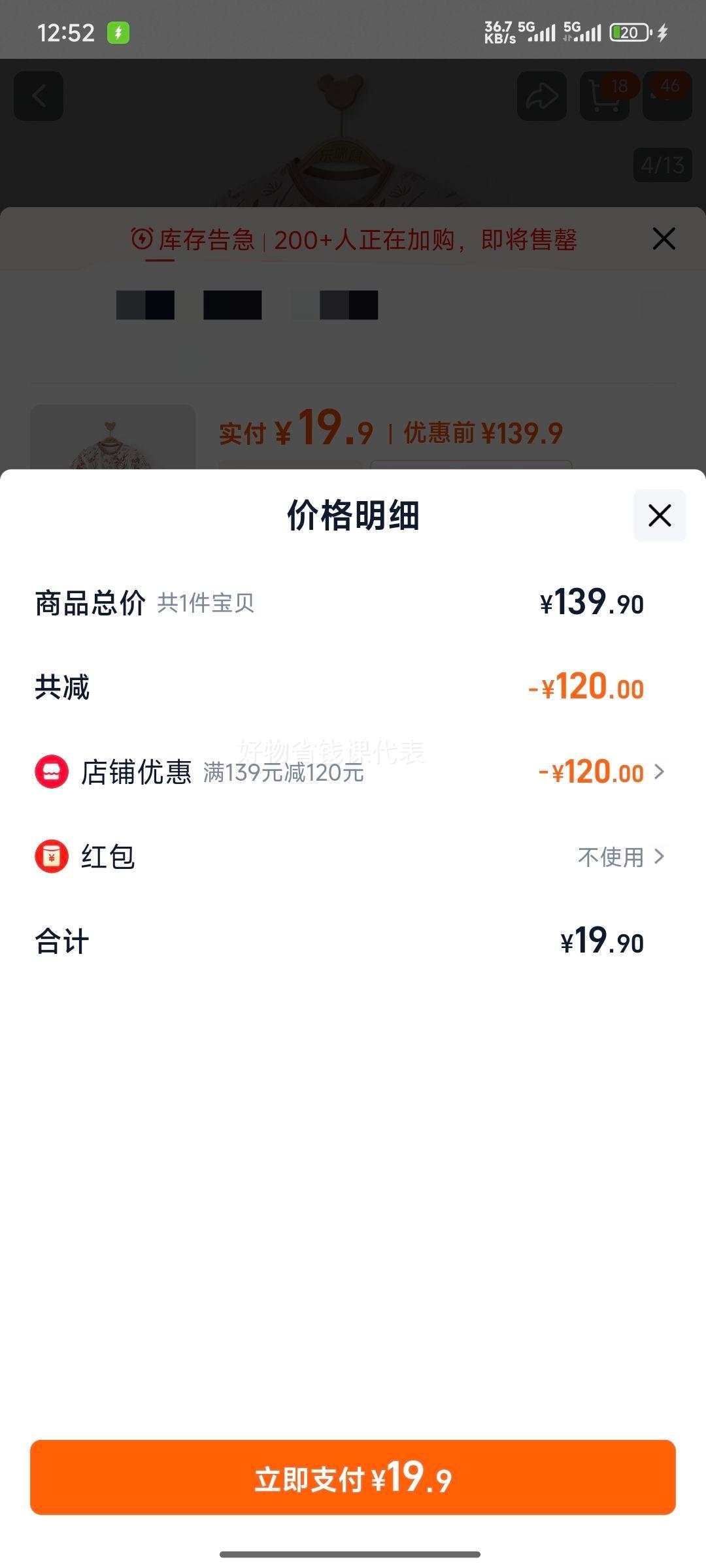706x1568 pixels.
Task: Dismiss the 库存告急 low stock banner
Action: coord(664,239)
